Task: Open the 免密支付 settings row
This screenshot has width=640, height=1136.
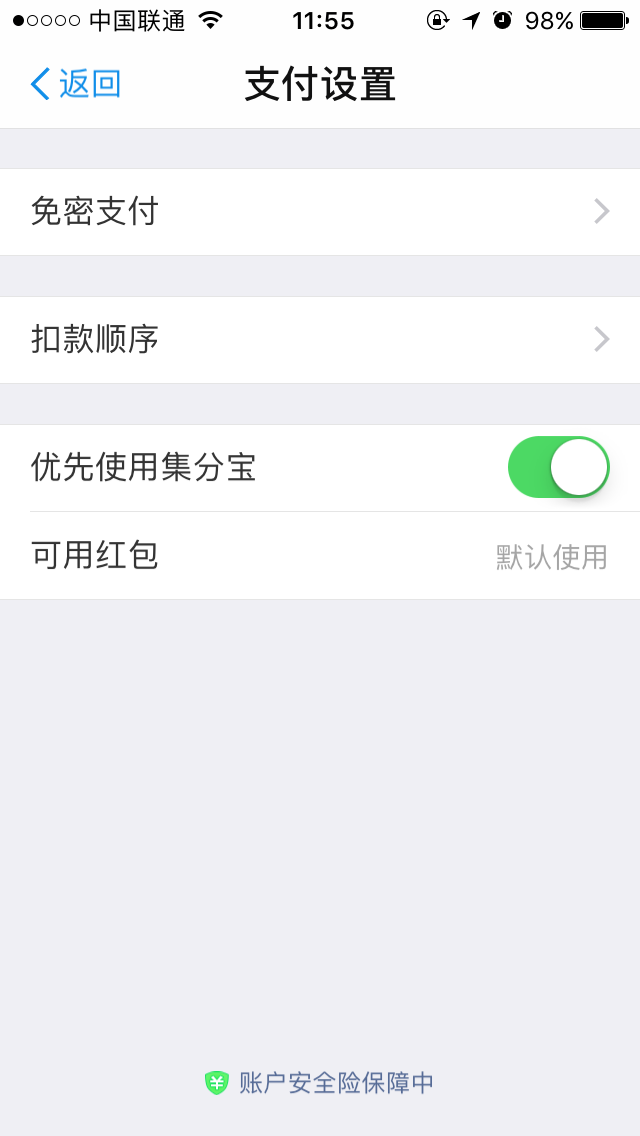Action: click(320, 212)
